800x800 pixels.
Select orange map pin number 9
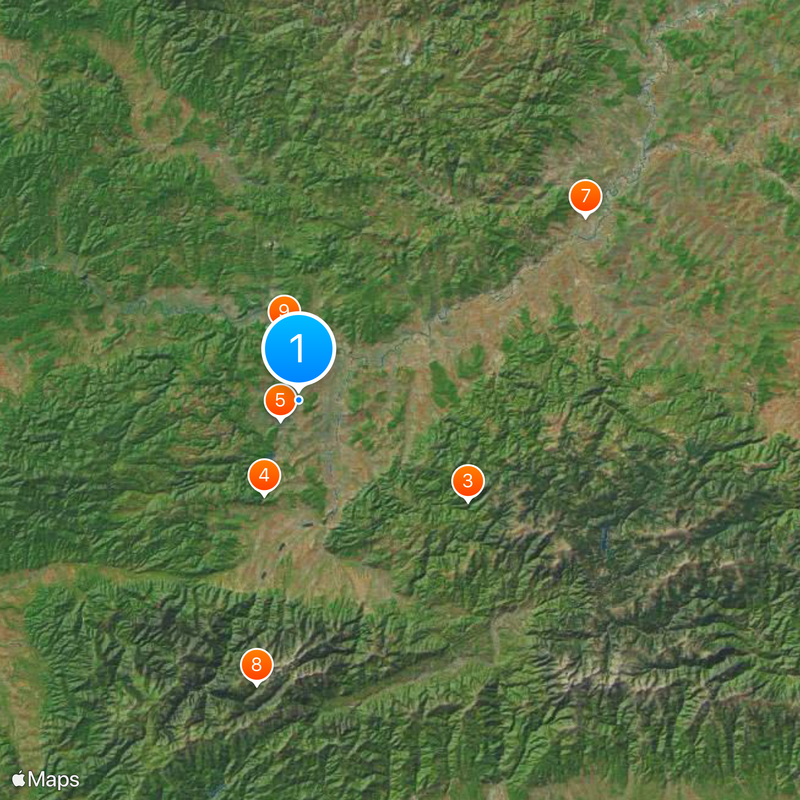[282, 306]
